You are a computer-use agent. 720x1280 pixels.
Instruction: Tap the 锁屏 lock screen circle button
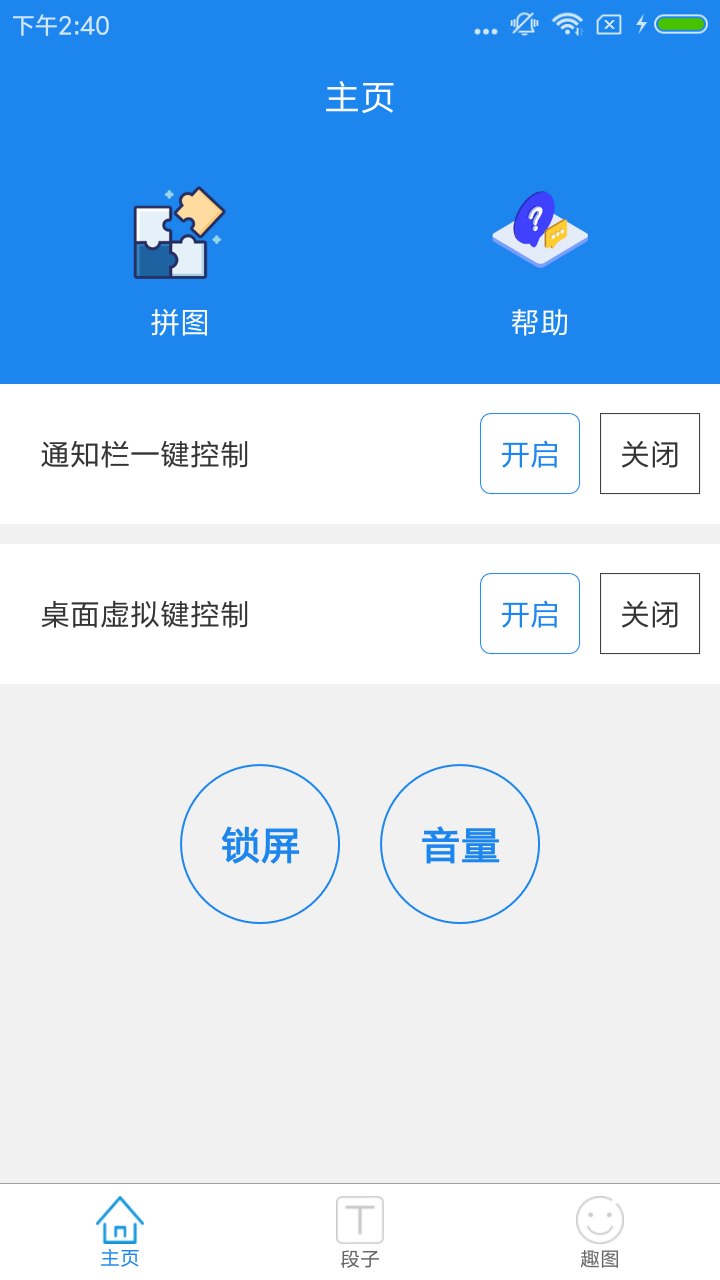[x=260, y=843]
